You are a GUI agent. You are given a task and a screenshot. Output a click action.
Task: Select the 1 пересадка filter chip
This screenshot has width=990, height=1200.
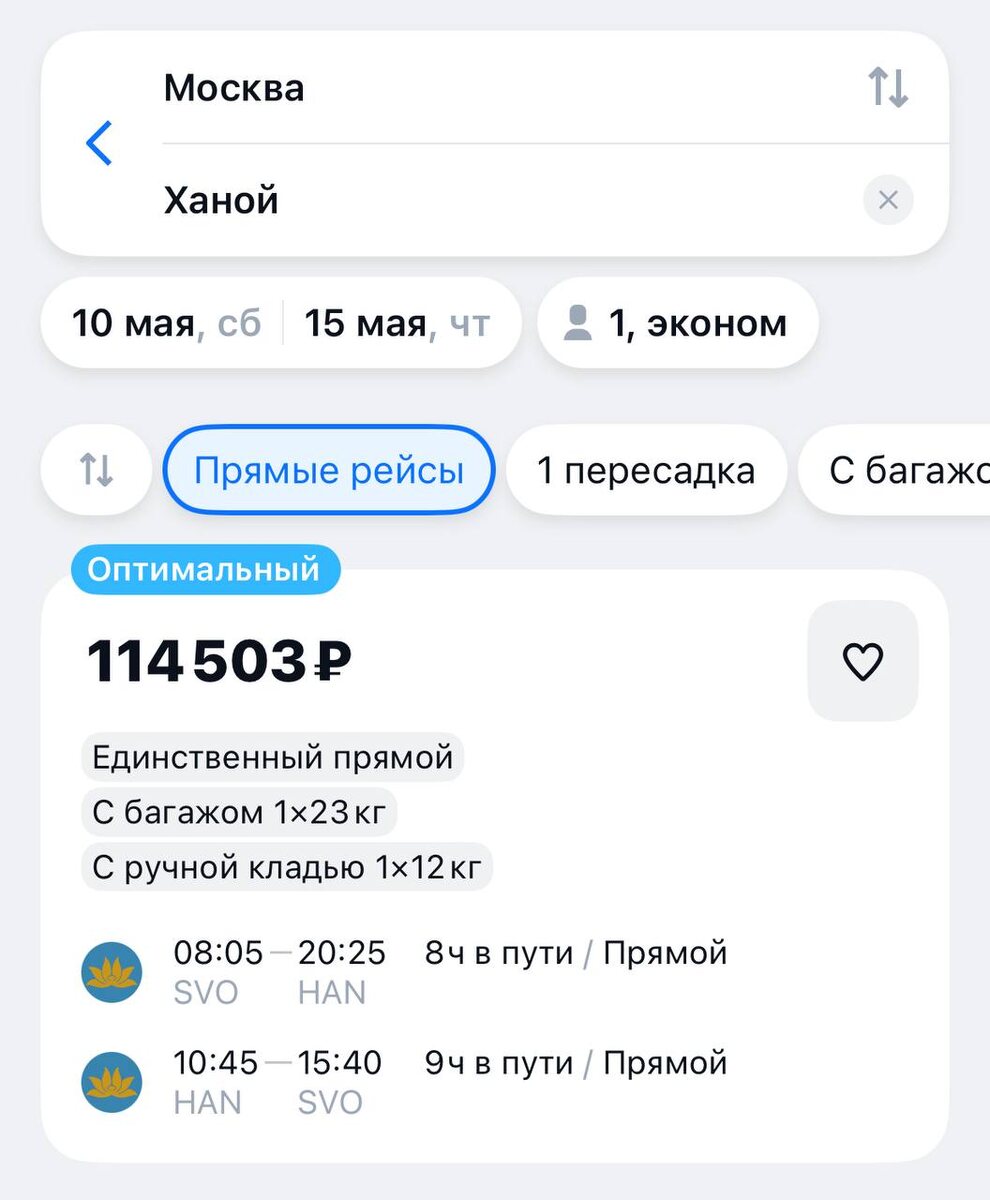[645, 470]
